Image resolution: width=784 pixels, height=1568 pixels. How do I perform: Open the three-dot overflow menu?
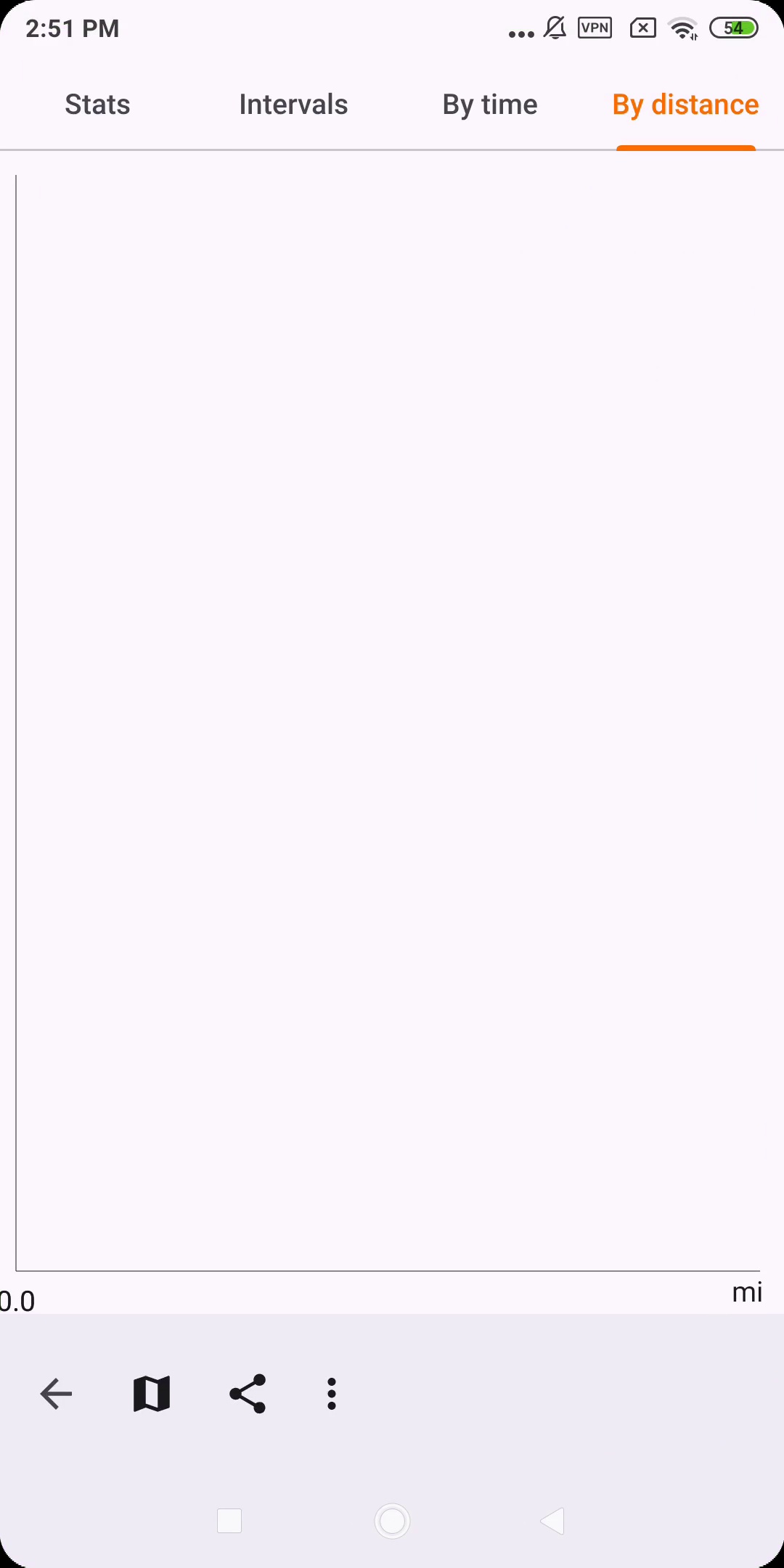tap(332, 1394)
